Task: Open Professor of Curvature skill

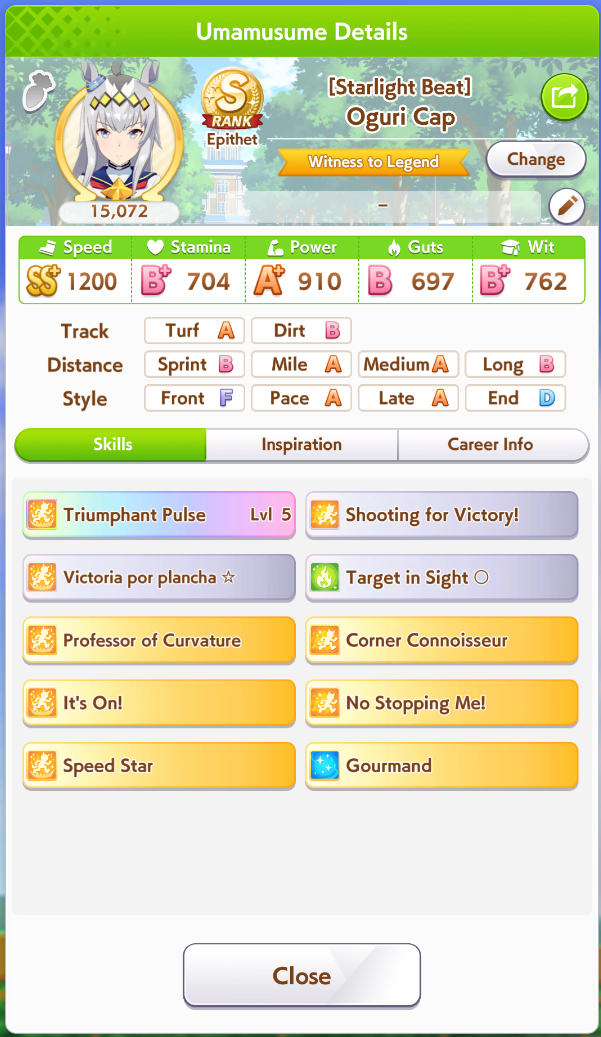Action: pos(159,641)
